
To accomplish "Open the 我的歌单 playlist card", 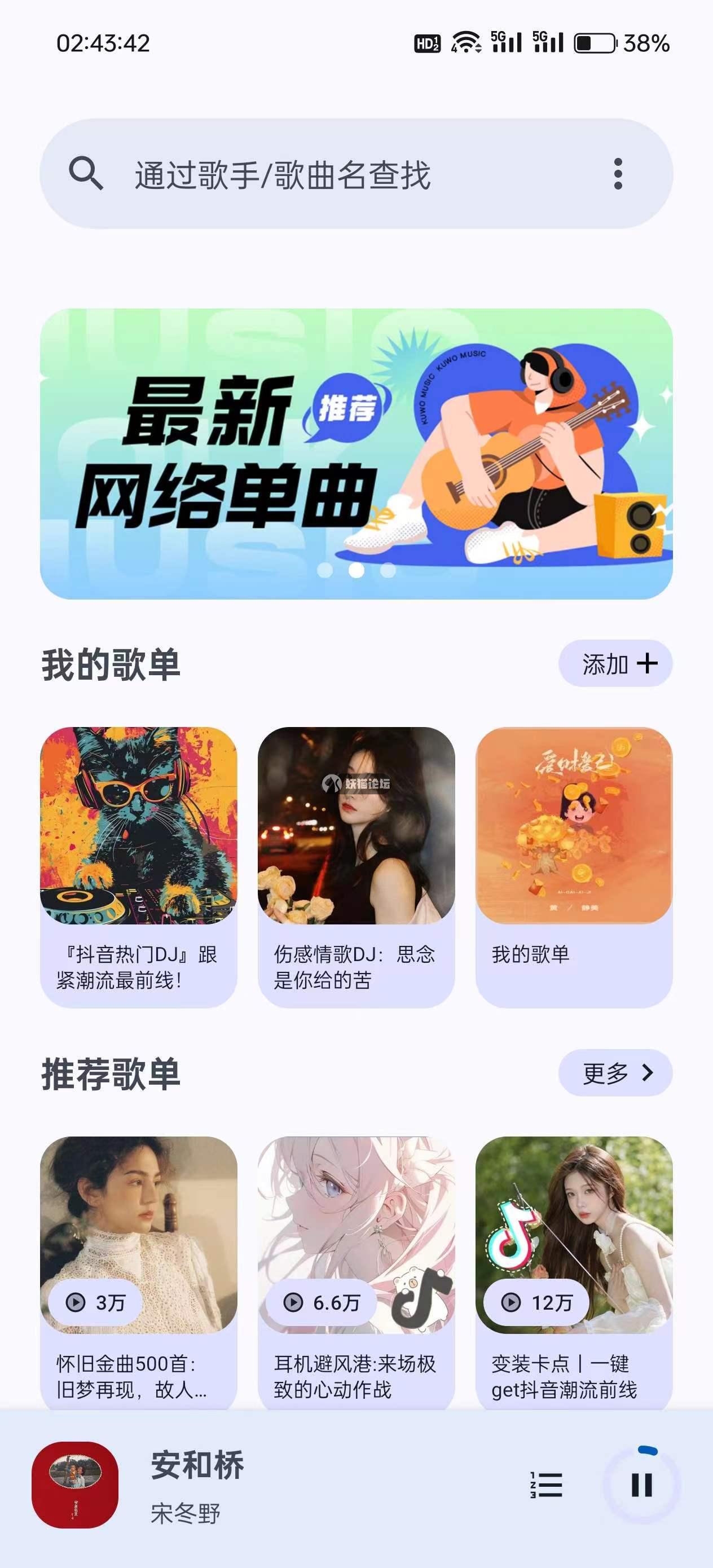I will (x=574, y=866).
